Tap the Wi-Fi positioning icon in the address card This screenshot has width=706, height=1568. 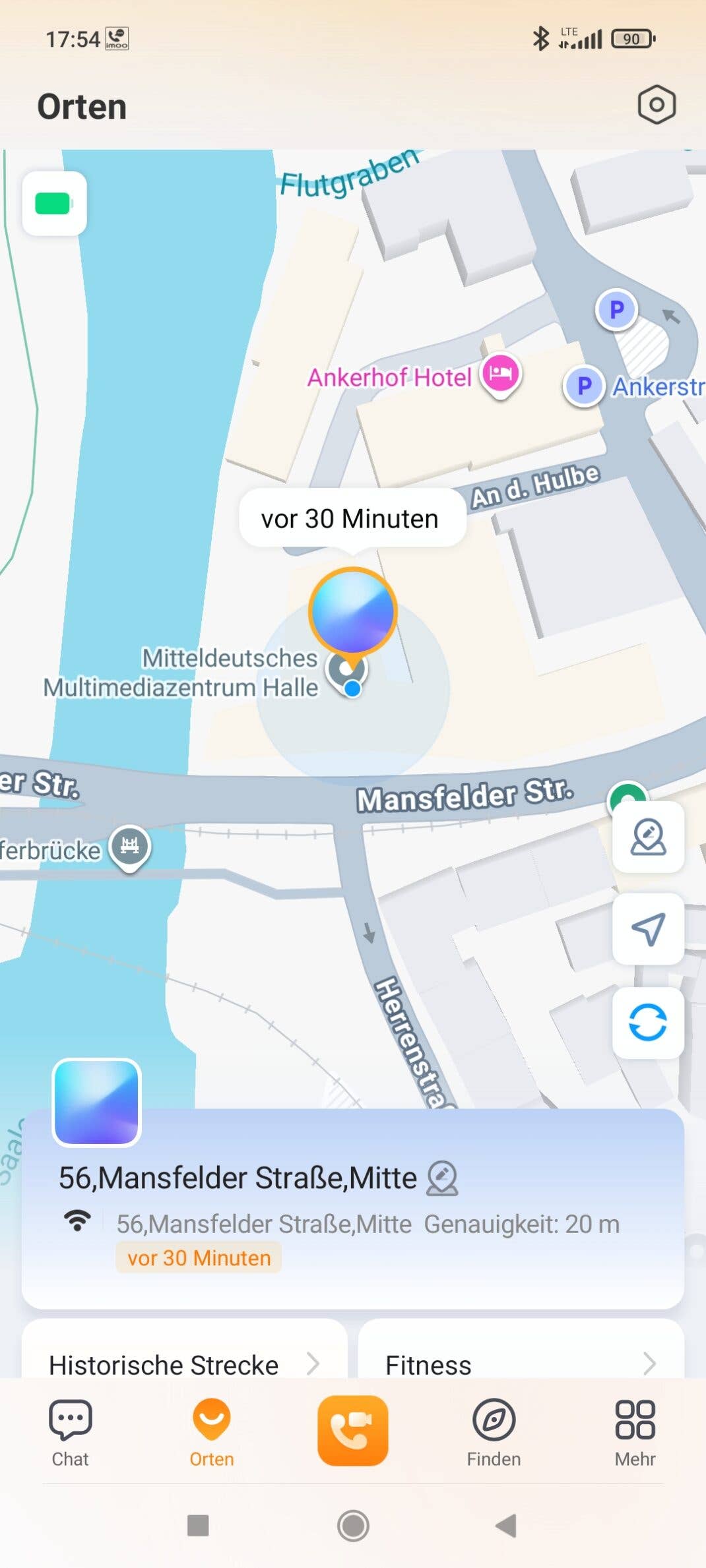pos(79,1221)
